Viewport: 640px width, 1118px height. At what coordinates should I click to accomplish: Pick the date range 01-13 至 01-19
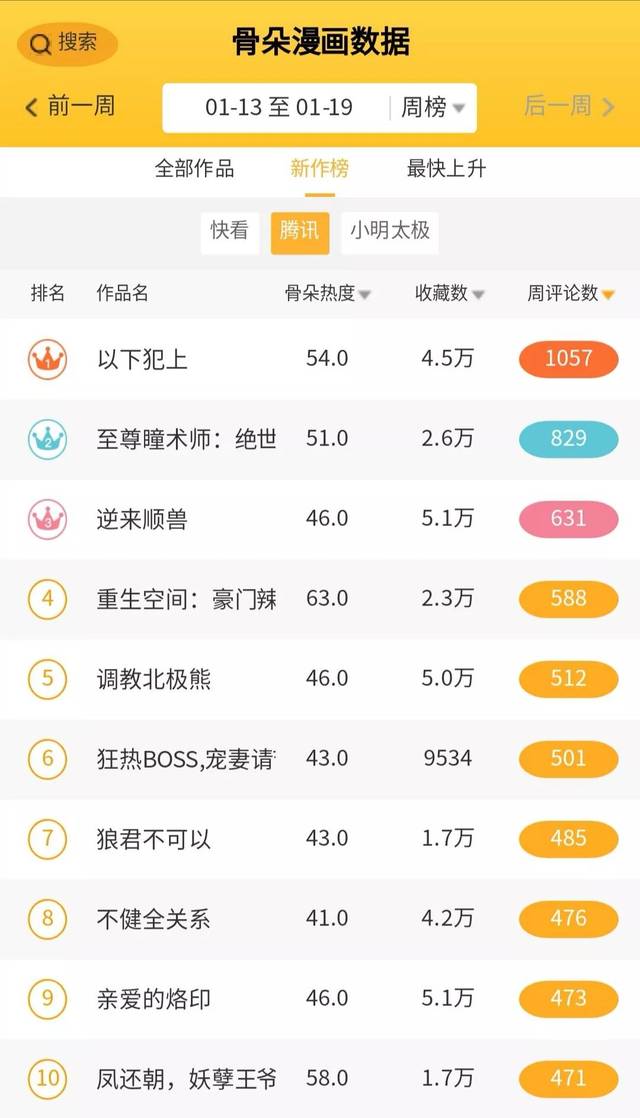coord(279,108)
